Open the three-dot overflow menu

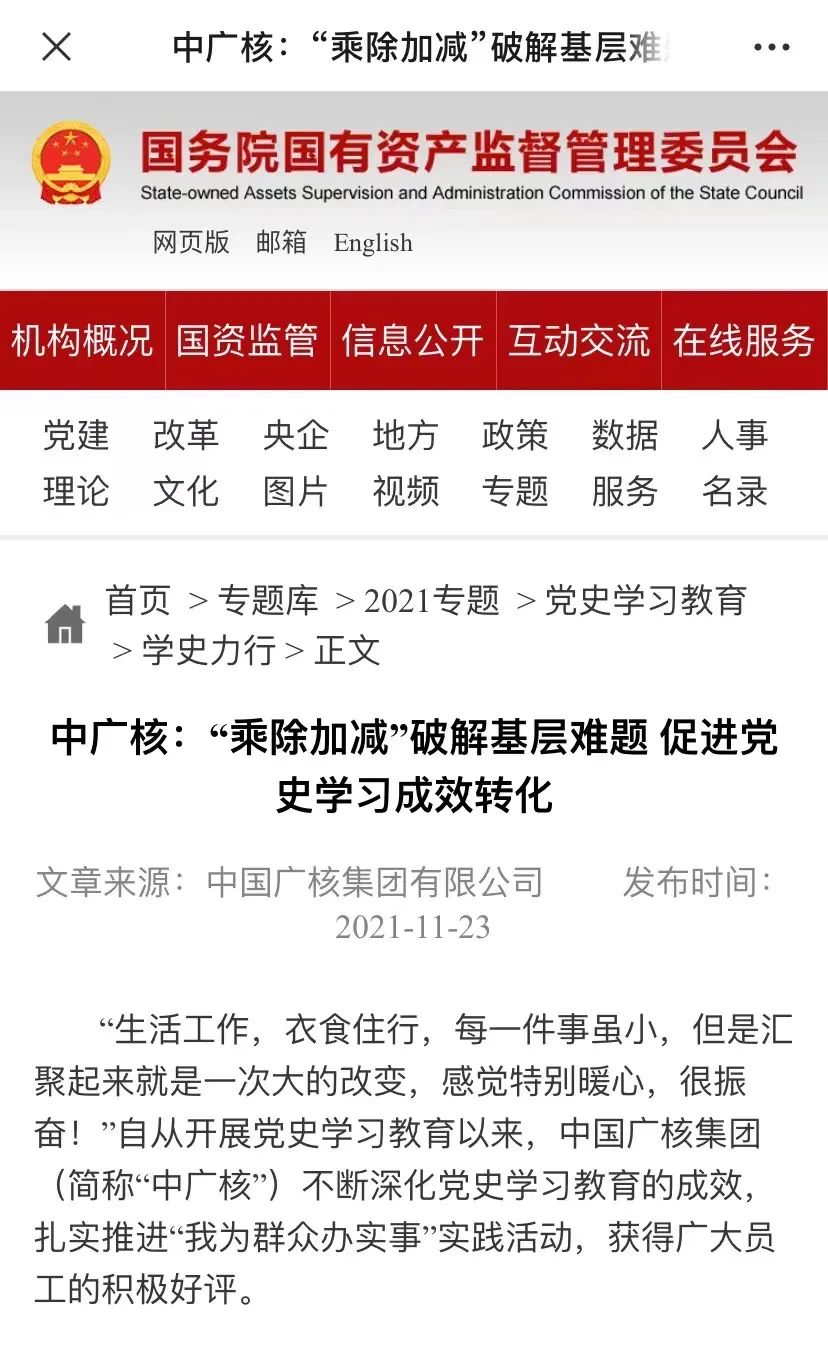771,47
